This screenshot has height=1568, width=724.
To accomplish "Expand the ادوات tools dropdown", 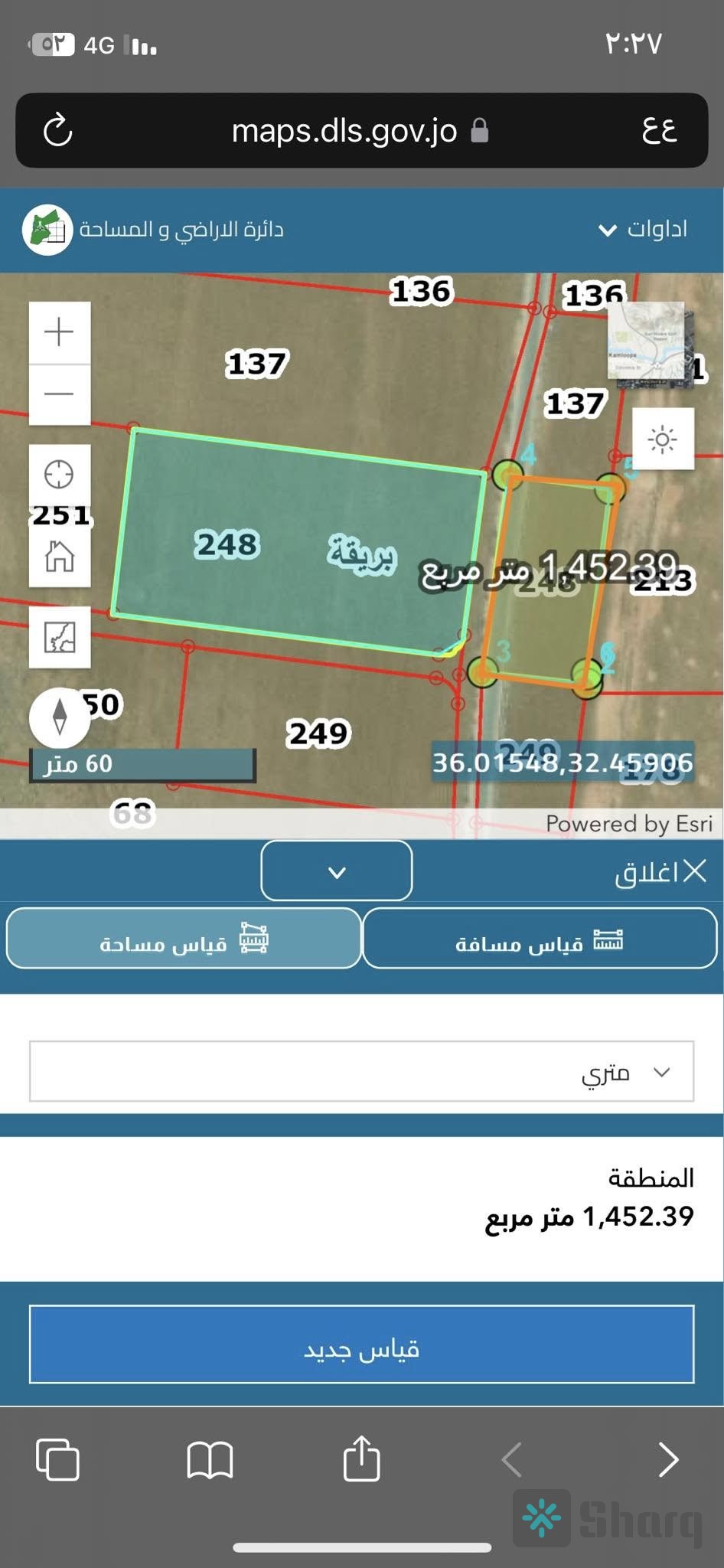I will pos(643,229).
